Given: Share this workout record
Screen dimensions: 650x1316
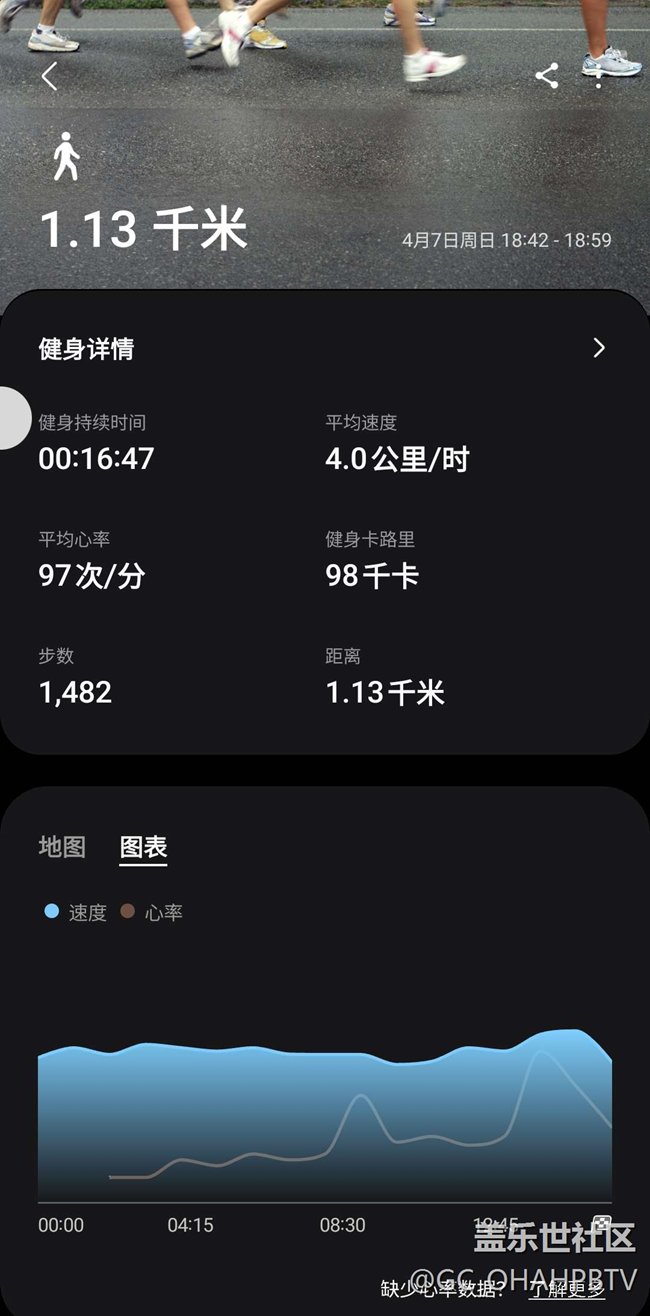Looking at the screenshot, I should coord(546,76).
